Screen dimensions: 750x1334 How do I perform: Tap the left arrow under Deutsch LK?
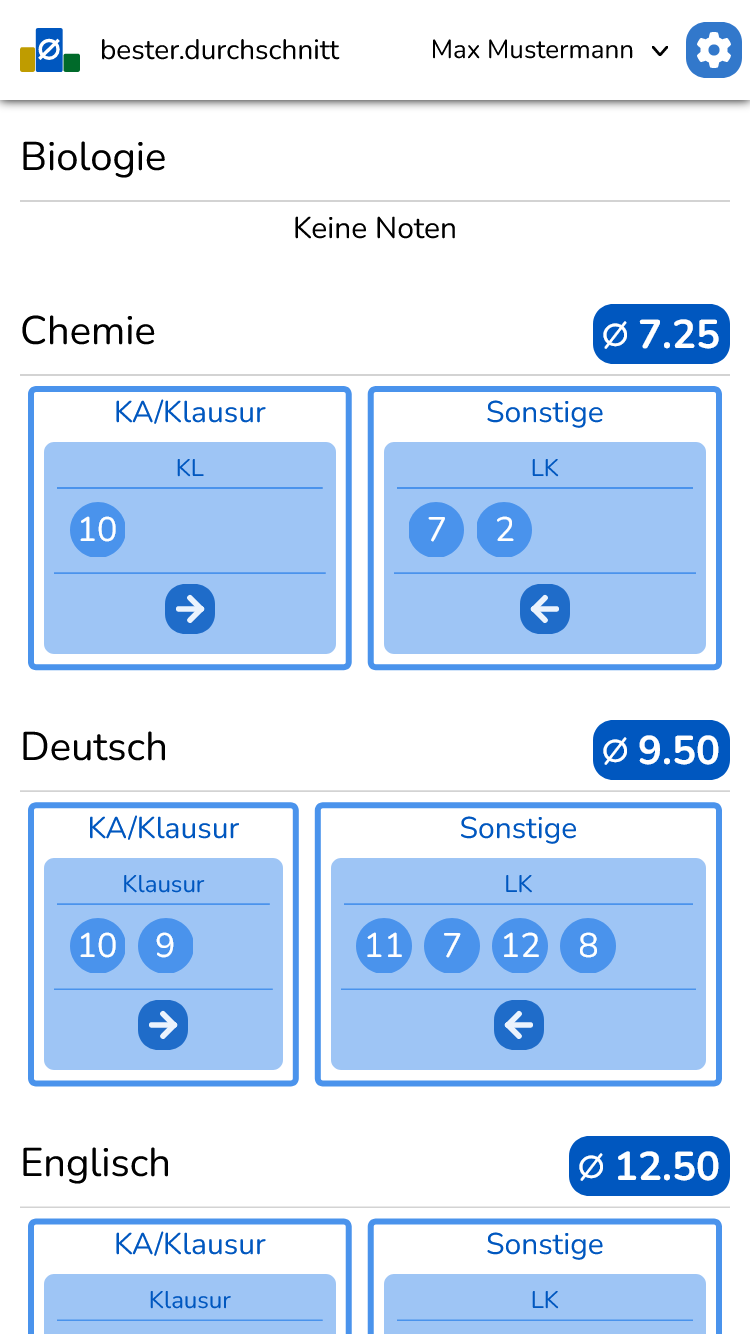click(519, 1025)
